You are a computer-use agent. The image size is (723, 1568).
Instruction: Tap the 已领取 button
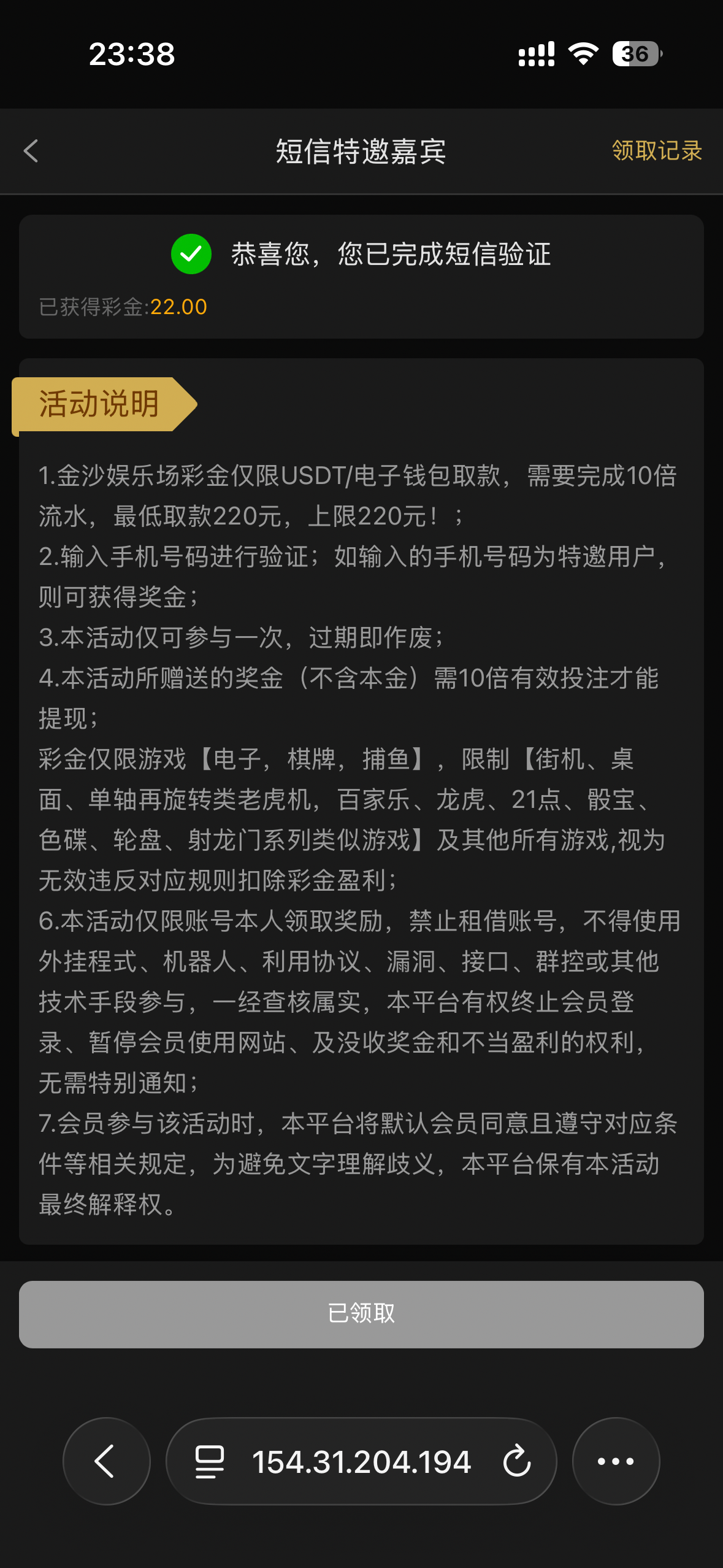[361, 1313]
